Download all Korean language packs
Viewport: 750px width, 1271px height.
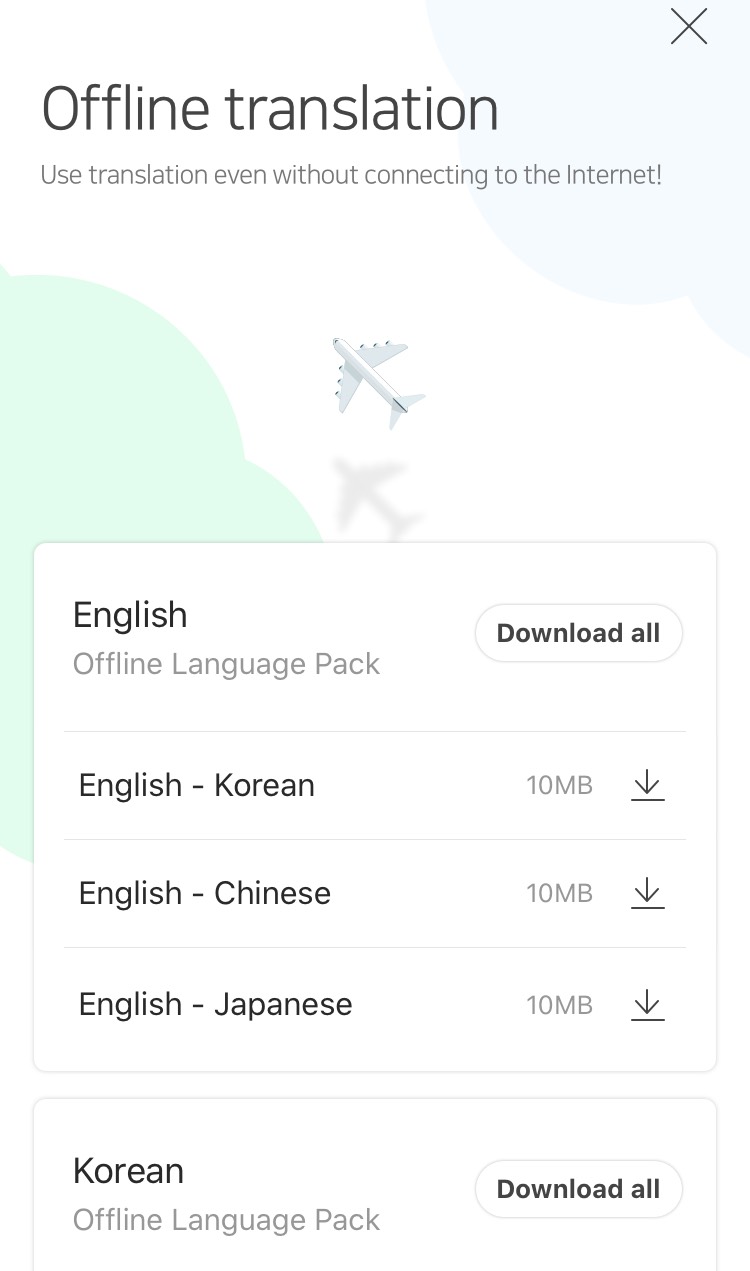click(578, 1189)
